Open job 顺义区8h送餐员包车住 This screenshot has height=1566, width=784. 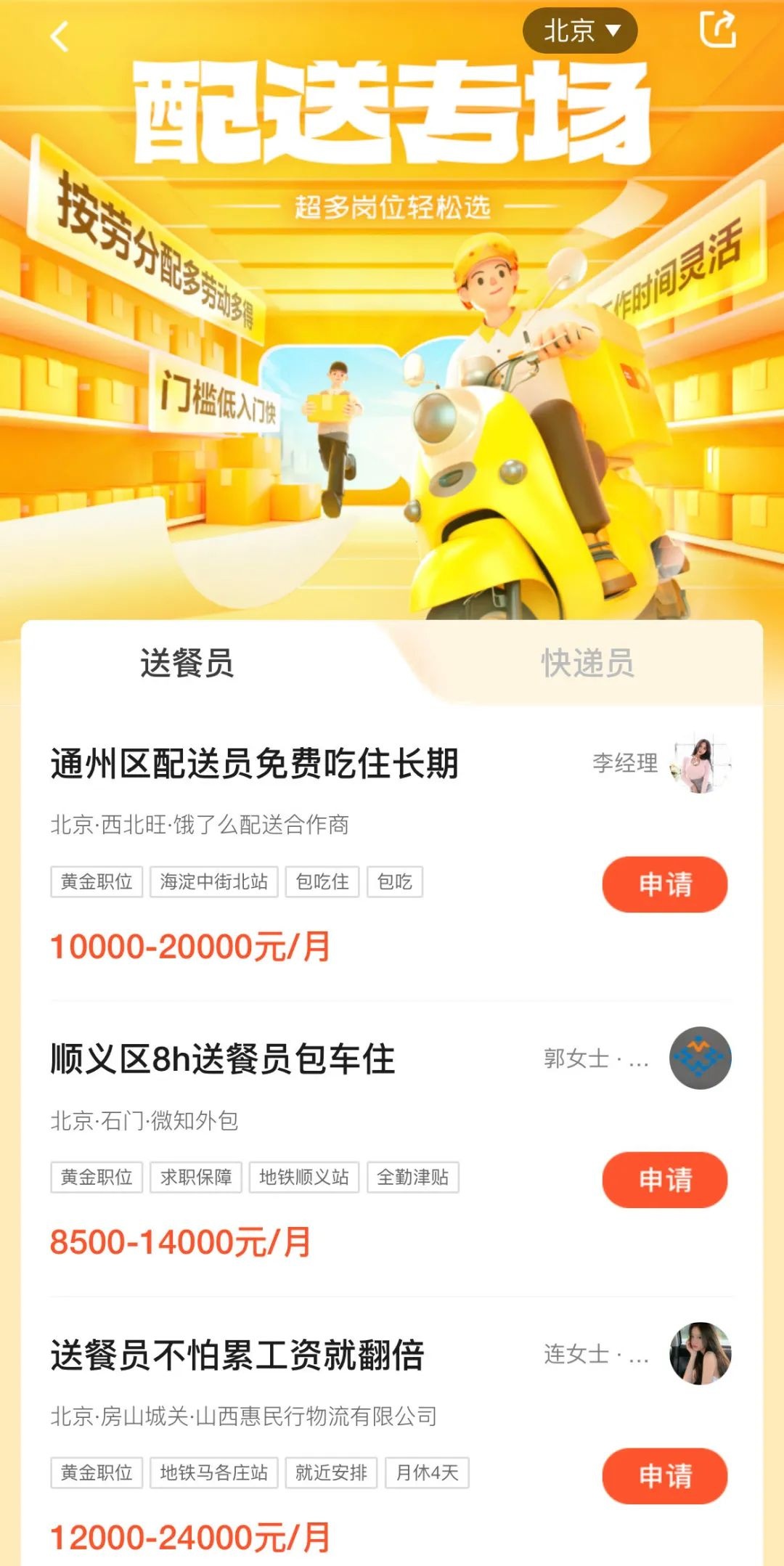coord(223,1059)
